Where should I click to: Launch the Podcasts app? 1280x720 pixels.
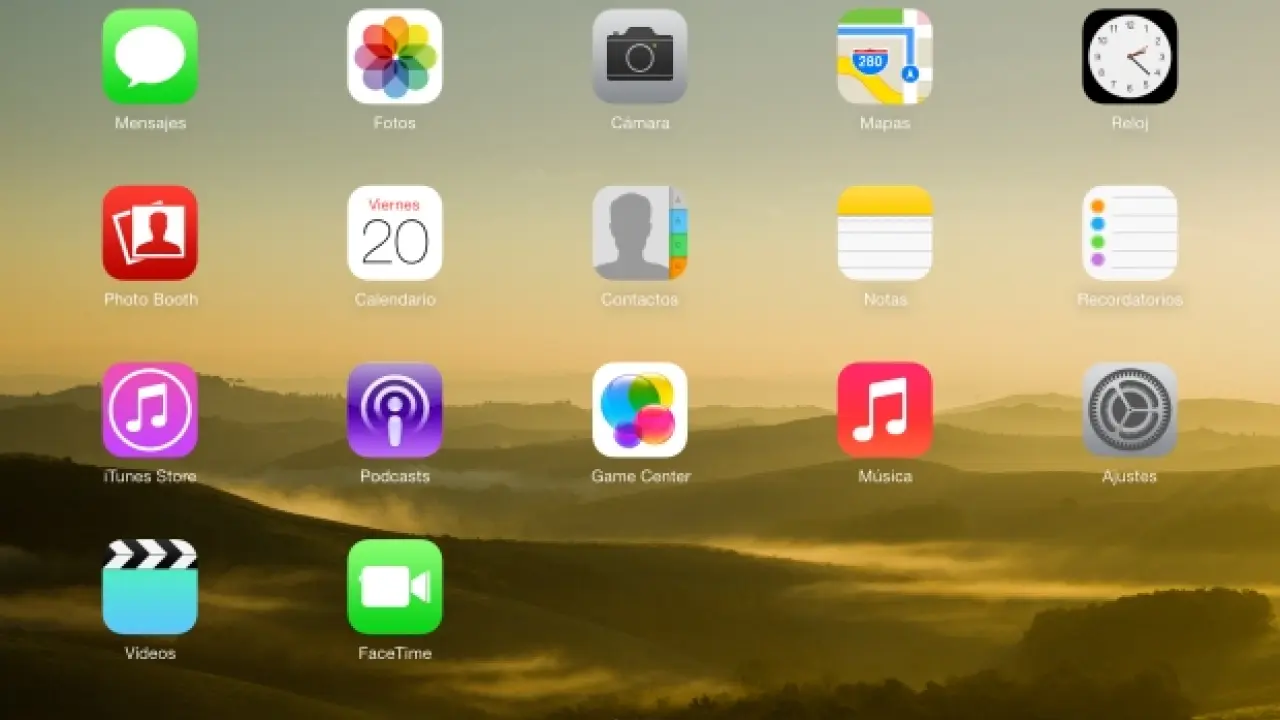pyautogui.click(x=395, y=410)
